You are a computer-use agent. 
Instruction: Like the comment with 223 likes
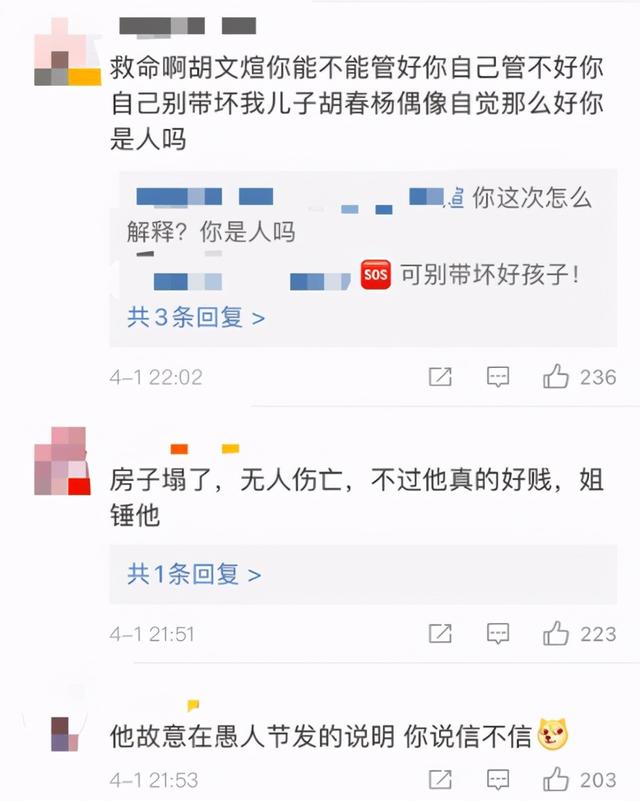556,633
